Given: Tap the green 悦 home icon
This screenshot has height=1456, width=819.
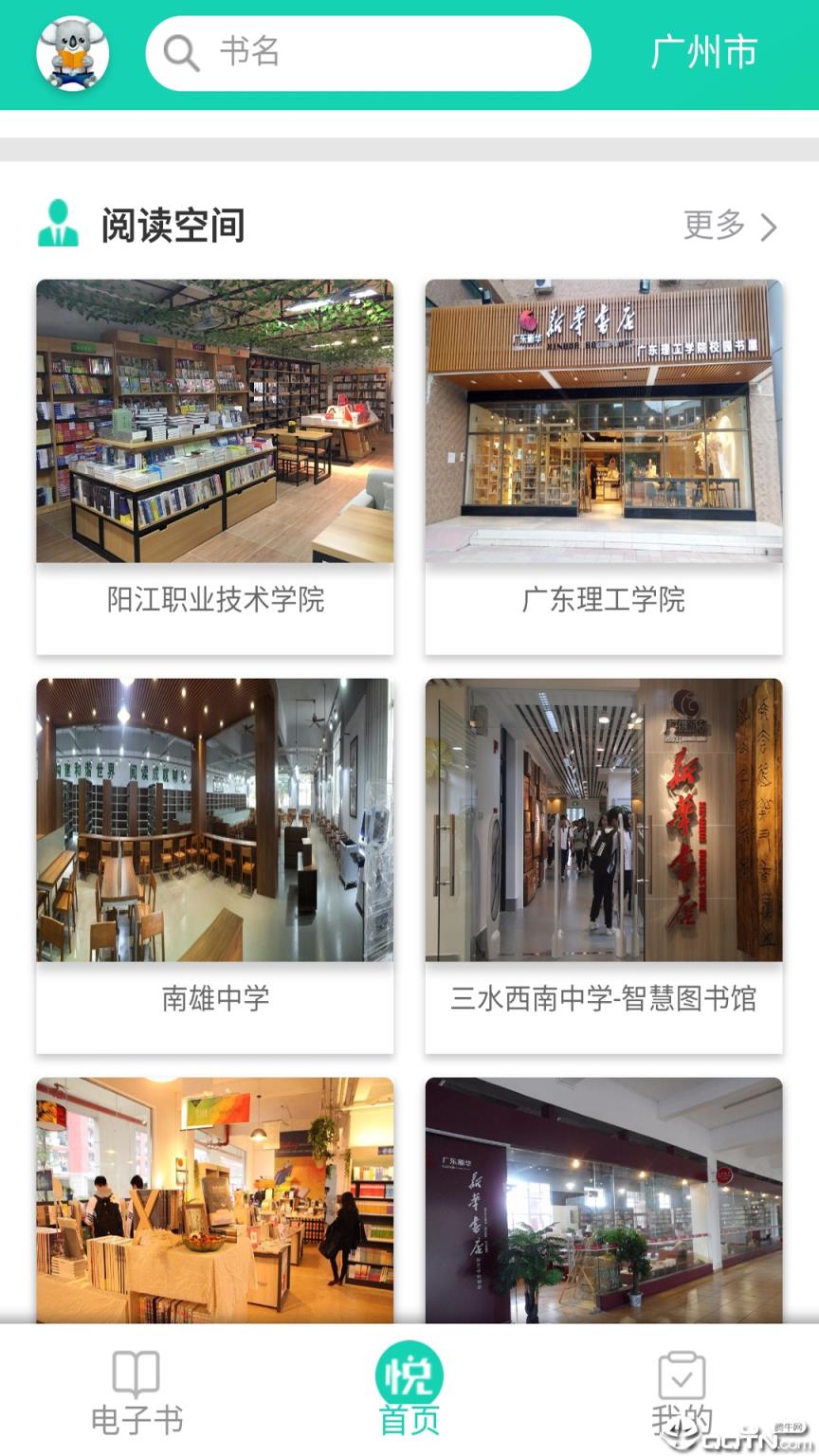Looking at the screenshot, I should coord(409,1373).
